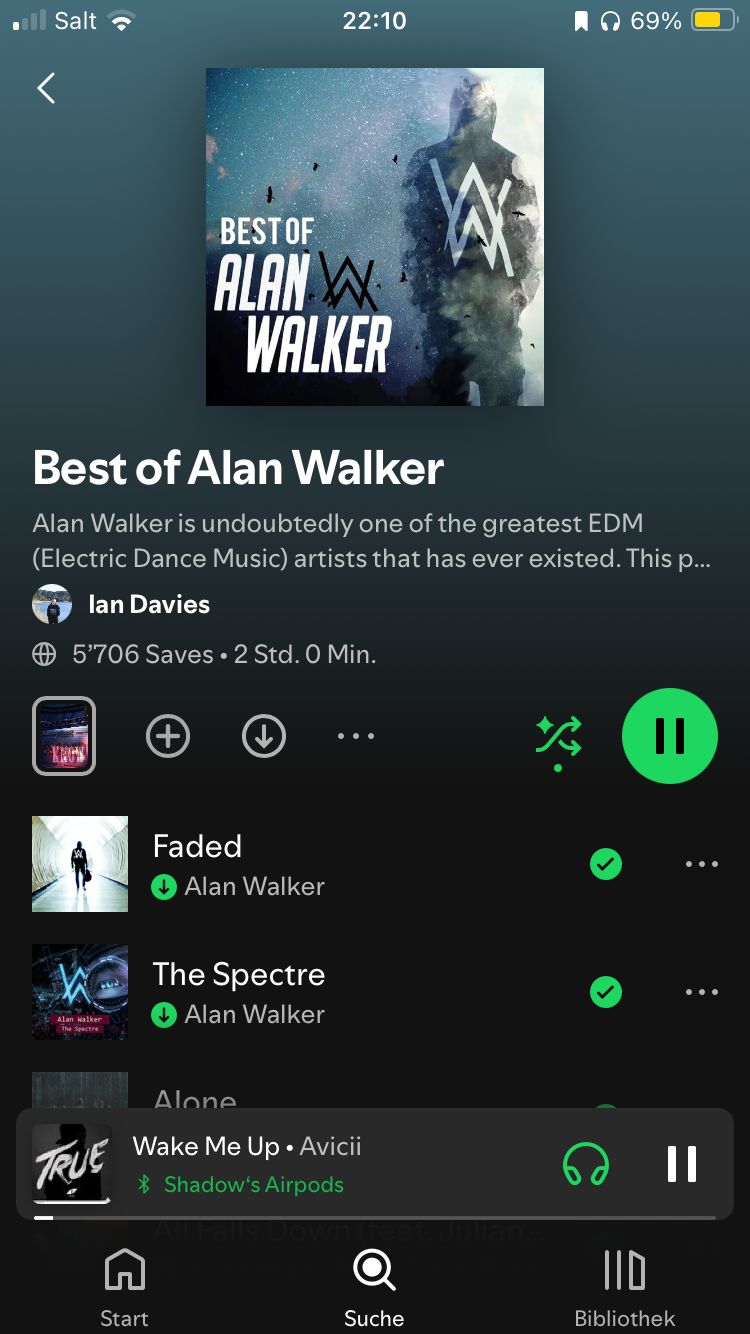Image resolution: width=750 pixels, height=1334 pixels.
Task: Open more options for The Spectre
Action: click(701, 992)
